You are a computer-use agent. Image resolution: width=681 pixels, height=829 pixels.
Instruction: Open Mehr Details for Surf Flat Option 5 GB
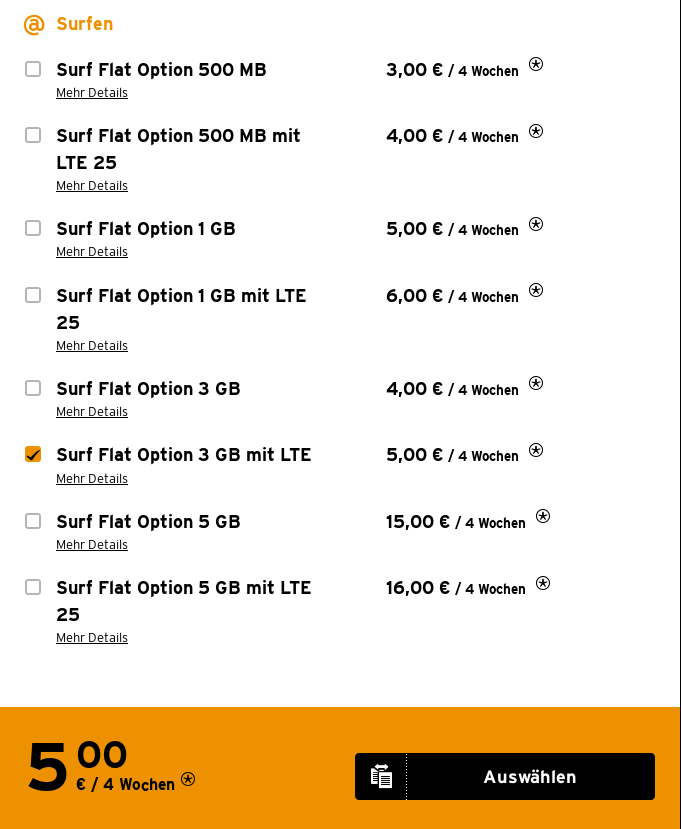pyautogui.click(x=92, y=545)
